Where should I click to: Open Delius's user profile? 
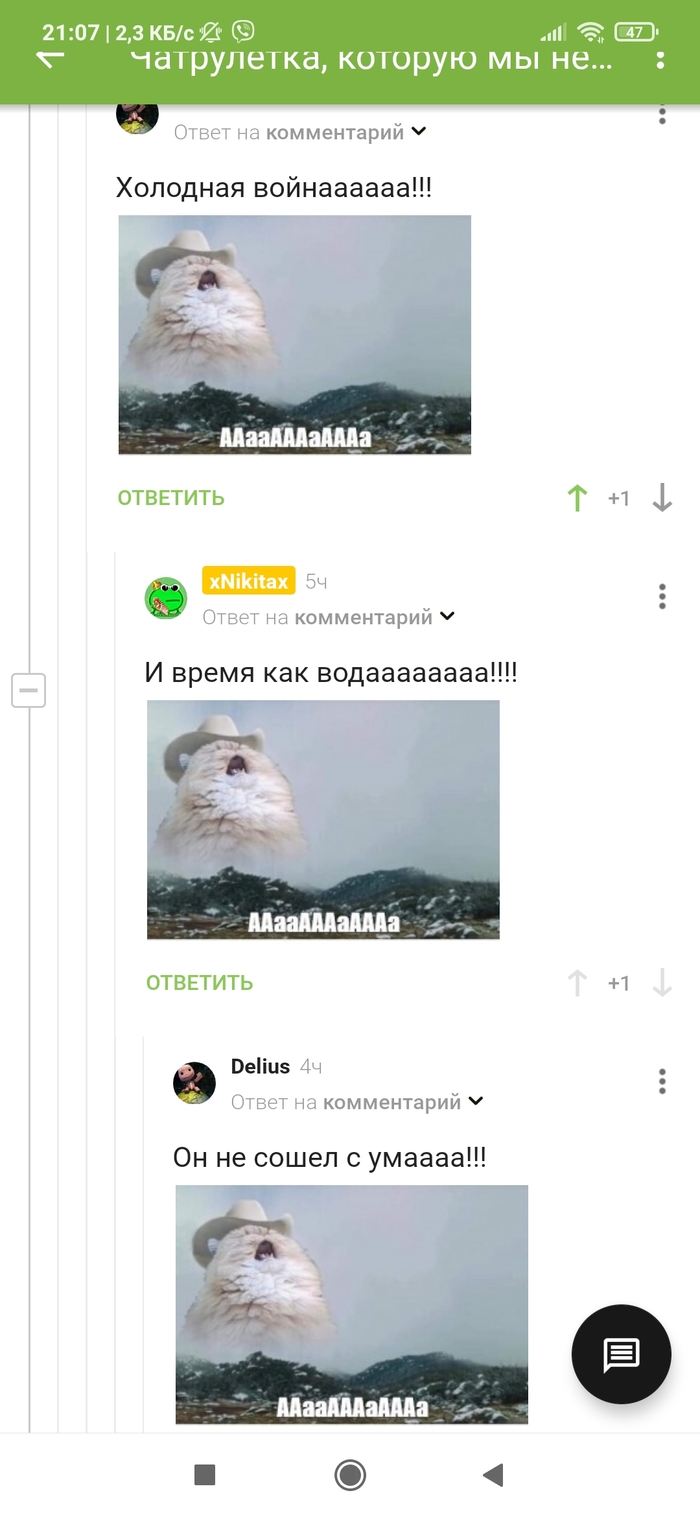(x=260, y=1066)
